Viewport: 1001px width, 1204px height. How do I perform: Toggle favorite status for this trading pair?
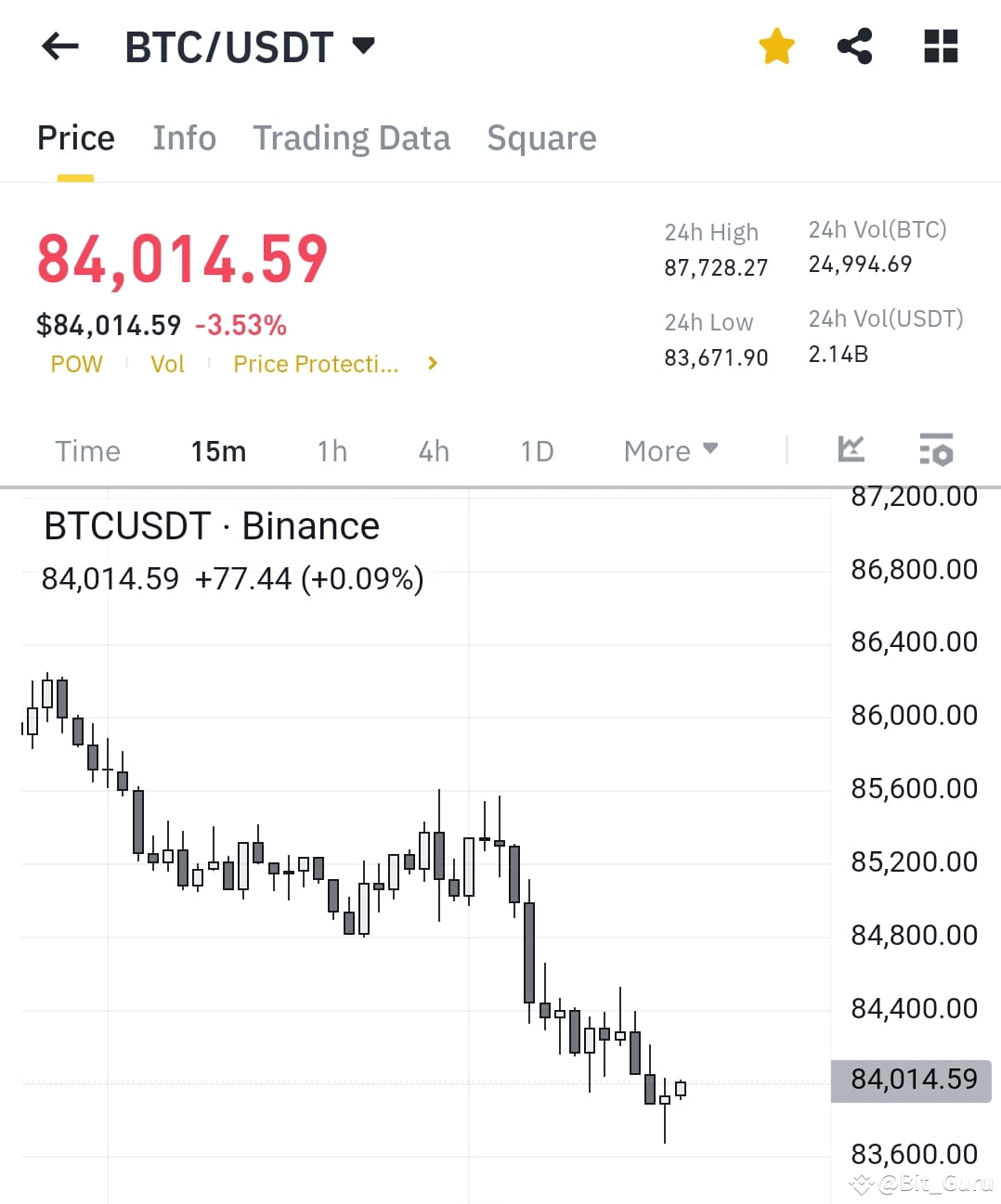point(776,45)
